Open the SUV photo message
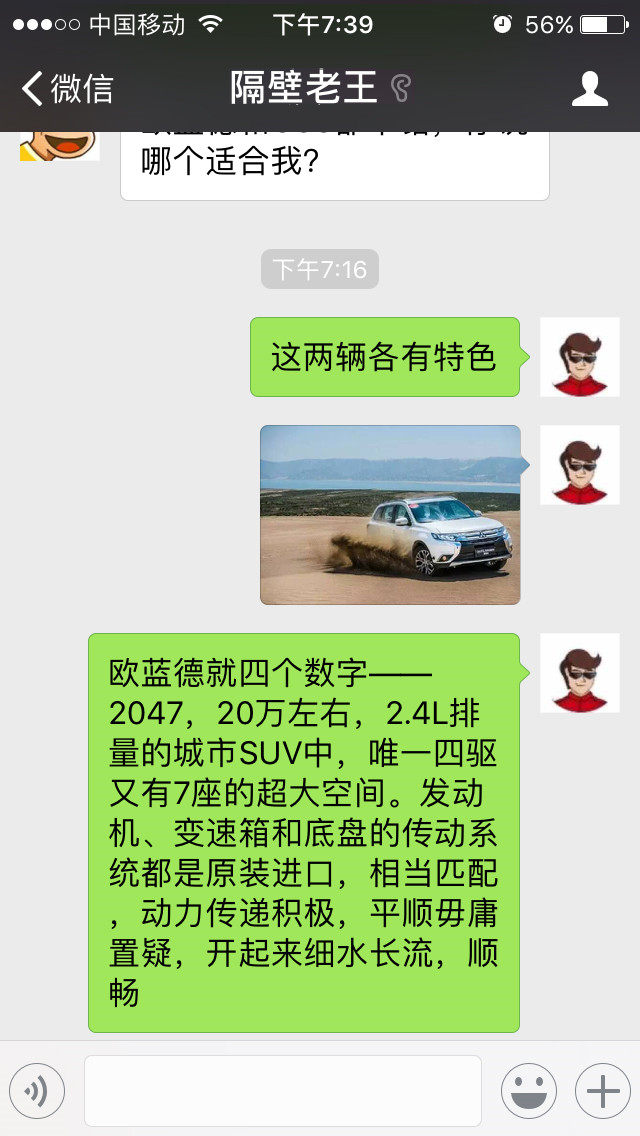This screenshot has width=640, height=1136. click(x=390, y=514)
